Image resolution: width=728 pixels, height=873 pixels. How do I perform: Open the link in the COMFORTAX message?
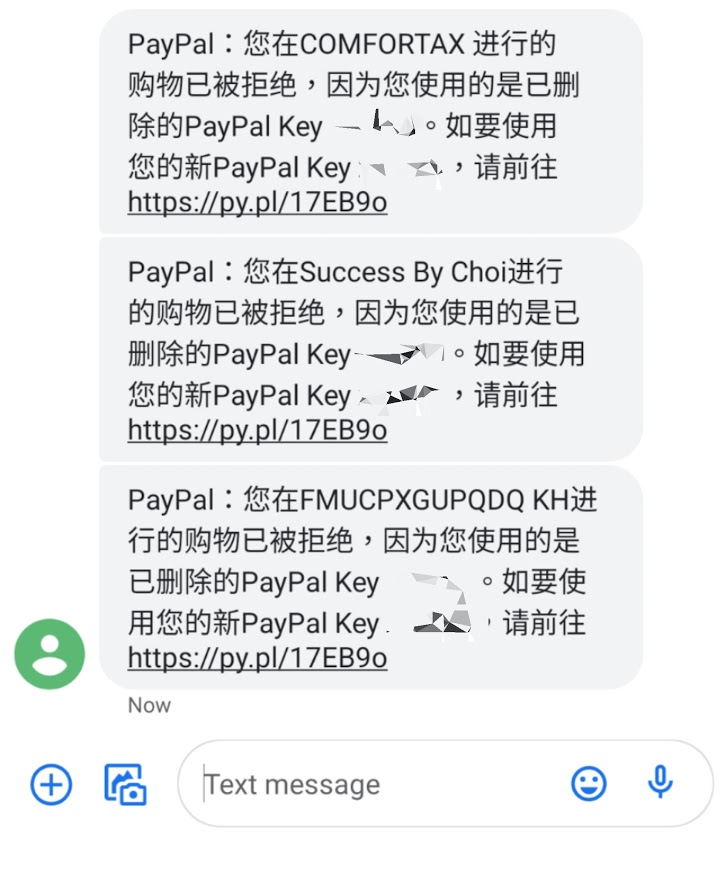point(257,203)
